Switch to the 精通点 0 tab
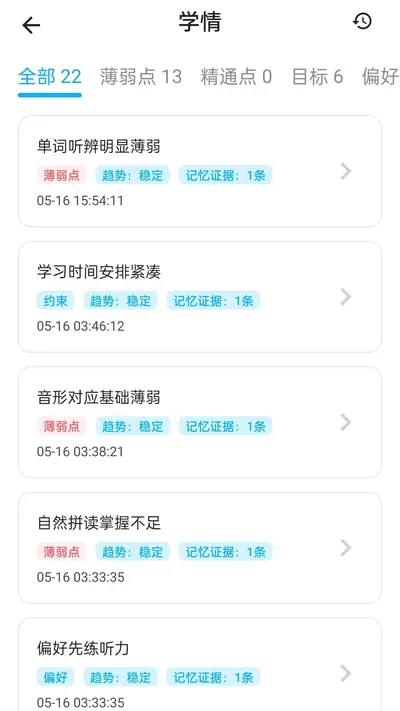This screenshot has width=400, height=711. point(236,77)
